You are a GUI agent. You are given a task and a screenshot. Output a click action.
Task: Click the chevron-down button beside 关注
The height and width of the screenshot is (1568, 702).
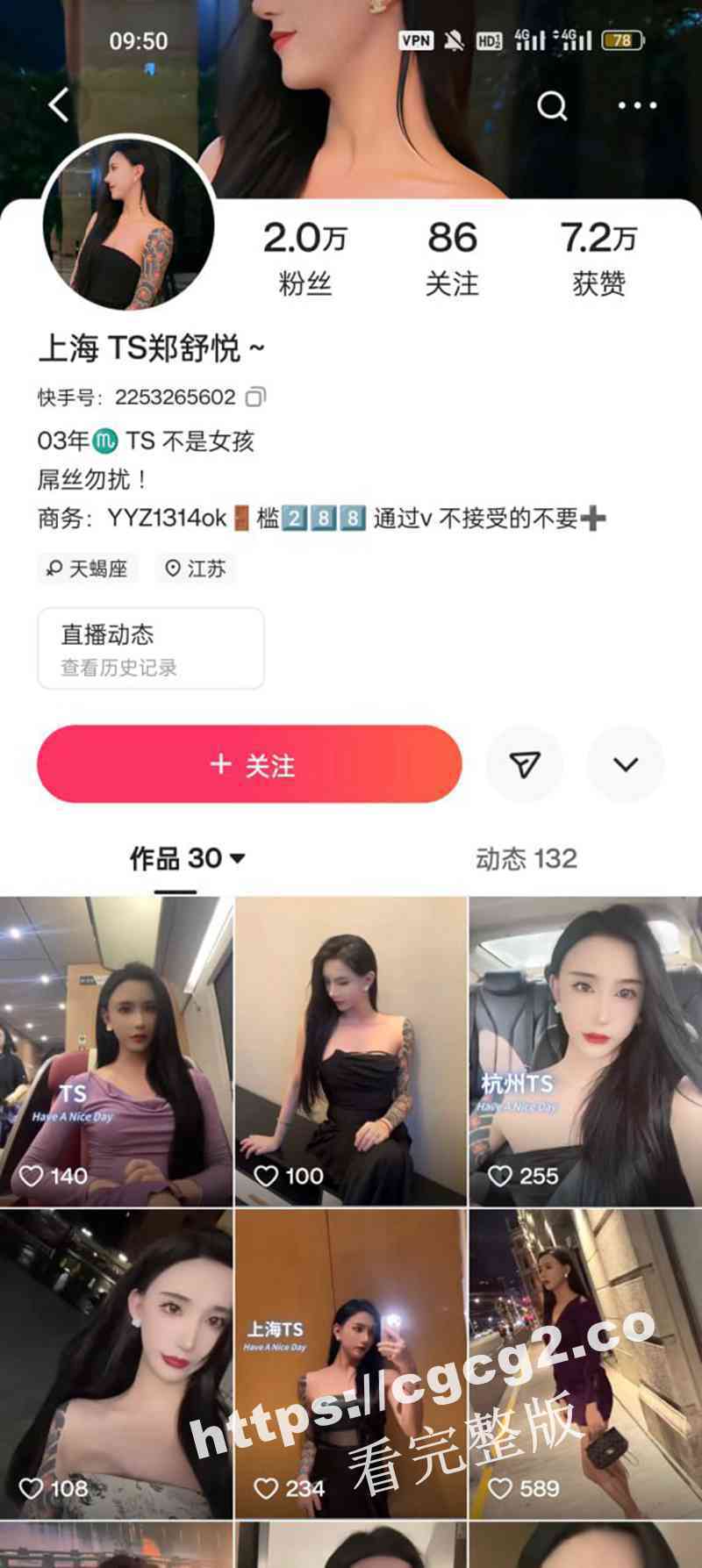625,764
